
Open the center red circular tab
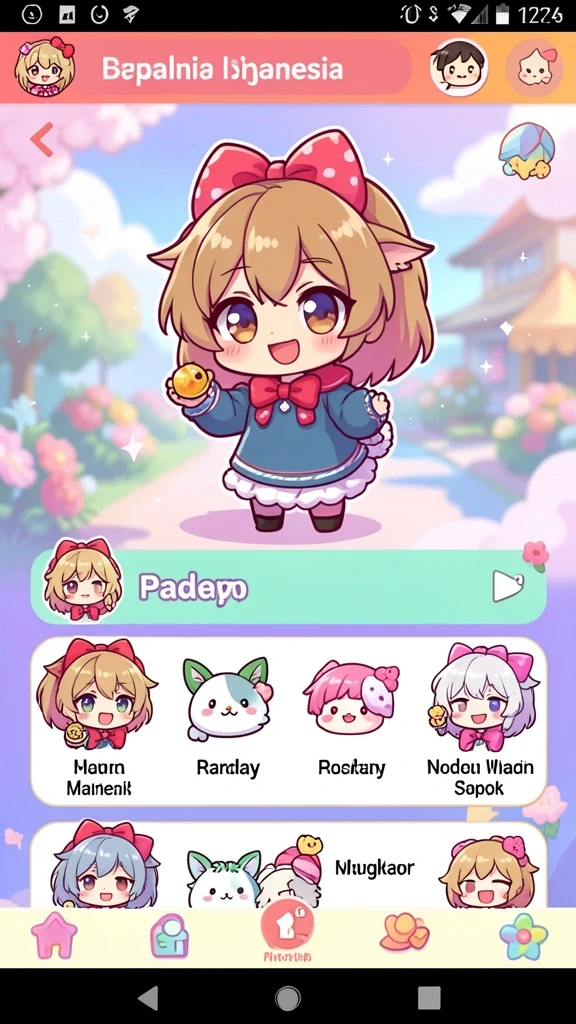(x=287, y=927)
